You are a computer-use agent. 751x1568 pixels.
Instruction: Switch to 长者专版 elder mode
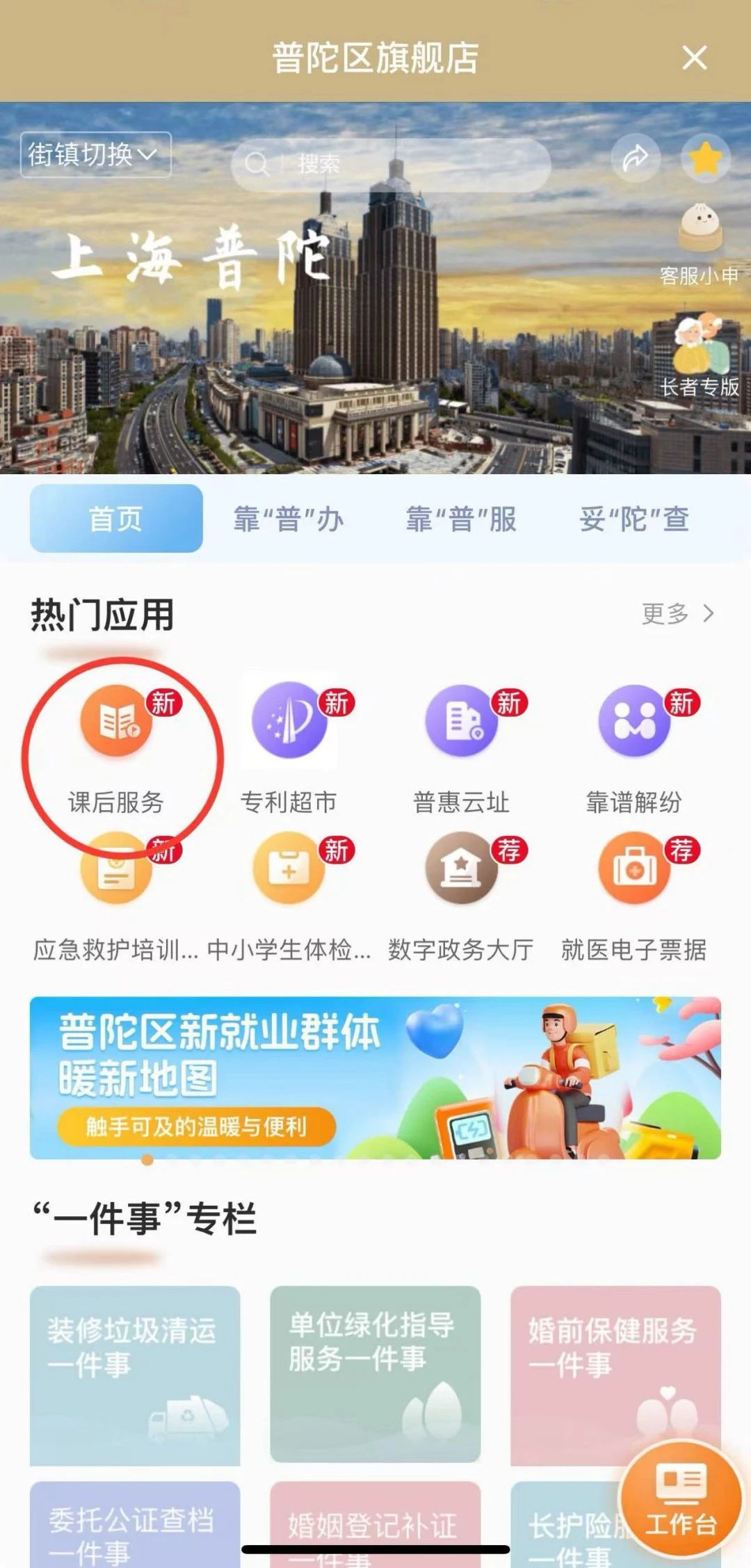click(700, 355)
